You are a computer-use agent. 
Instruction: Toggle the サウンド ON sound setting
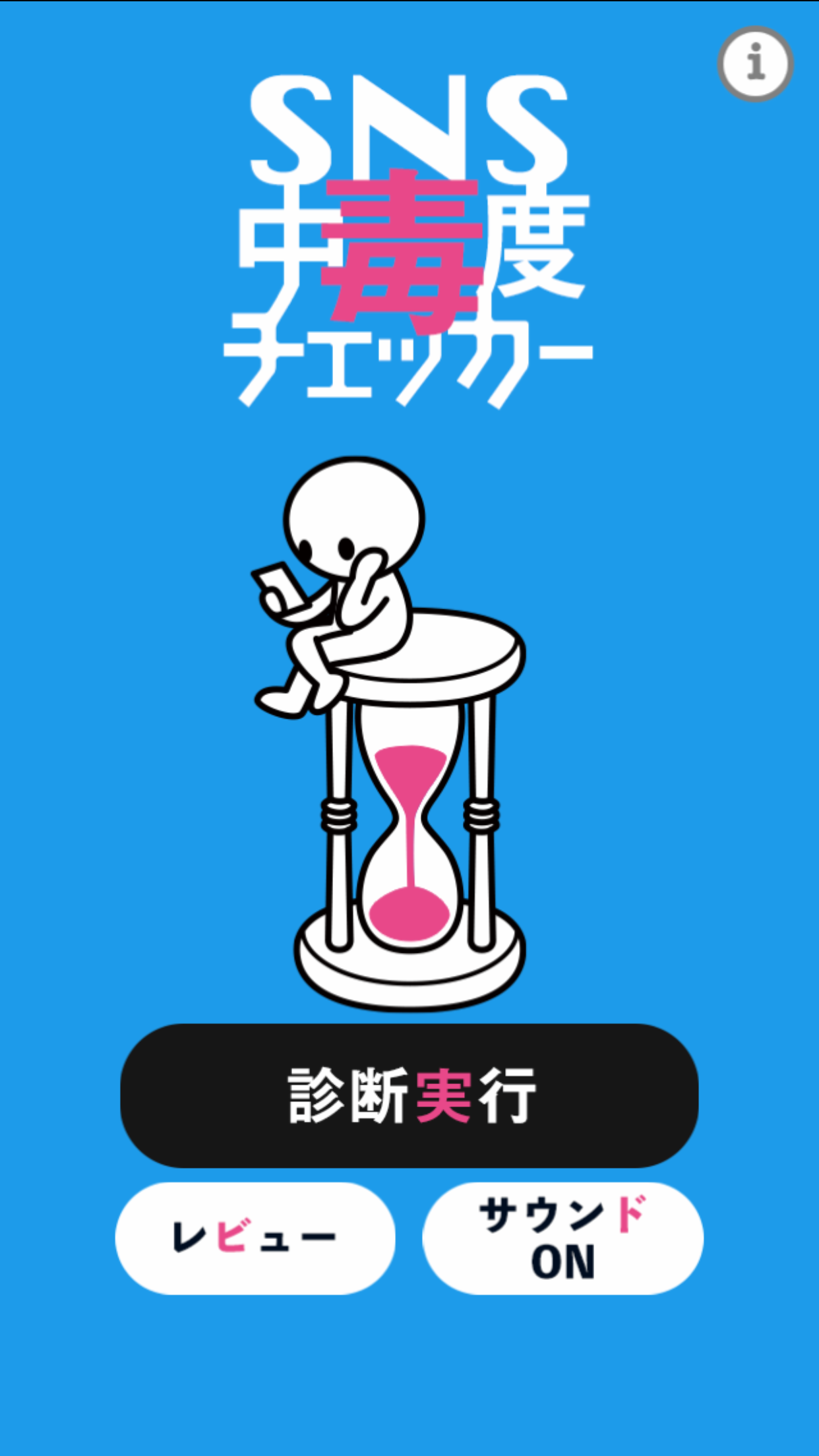[562, 1238]
